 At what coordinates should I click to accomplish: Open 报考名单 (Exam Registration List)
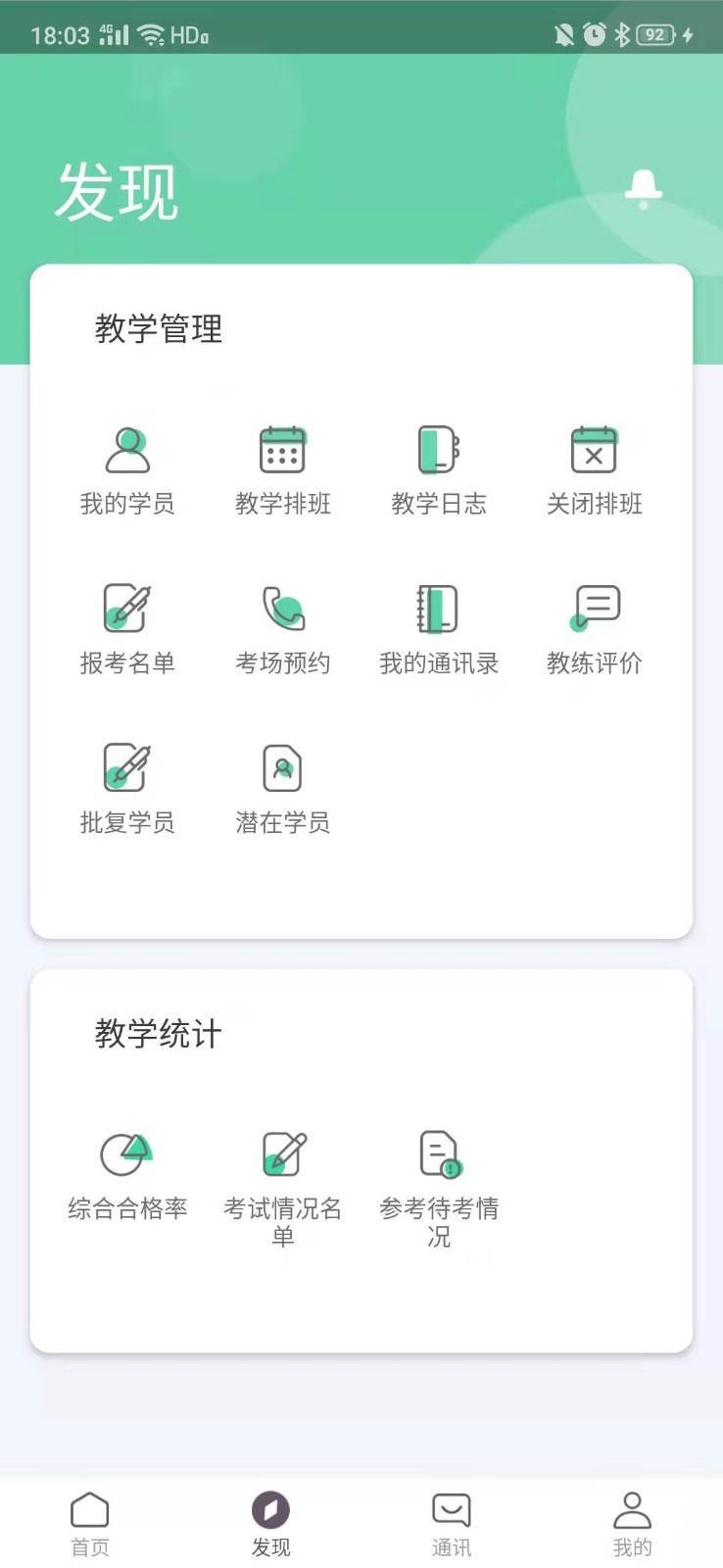pyautogui.click(x=127, y=627)
